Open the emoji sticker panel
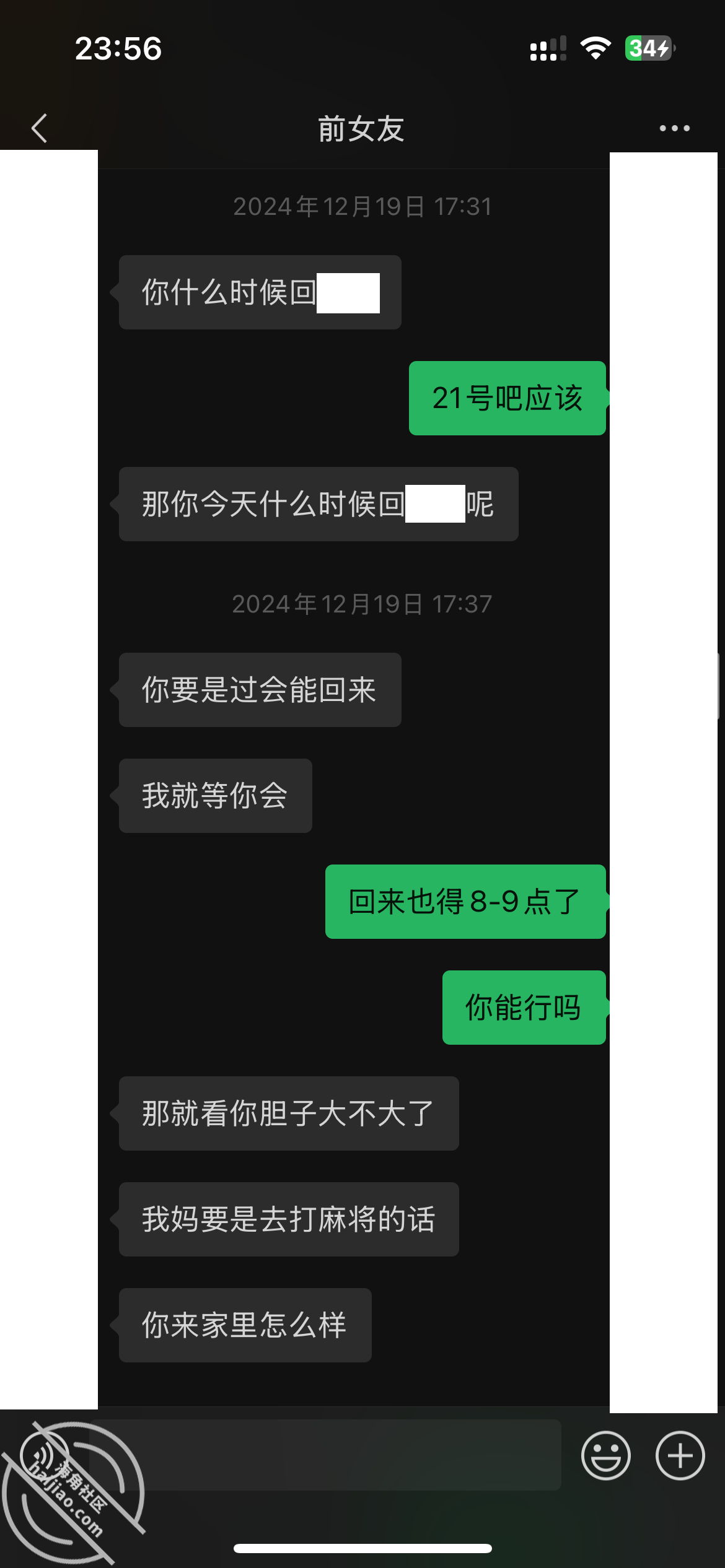Image resolution: width=725 pixels, height=1568 pixels. coord(605,1455)
